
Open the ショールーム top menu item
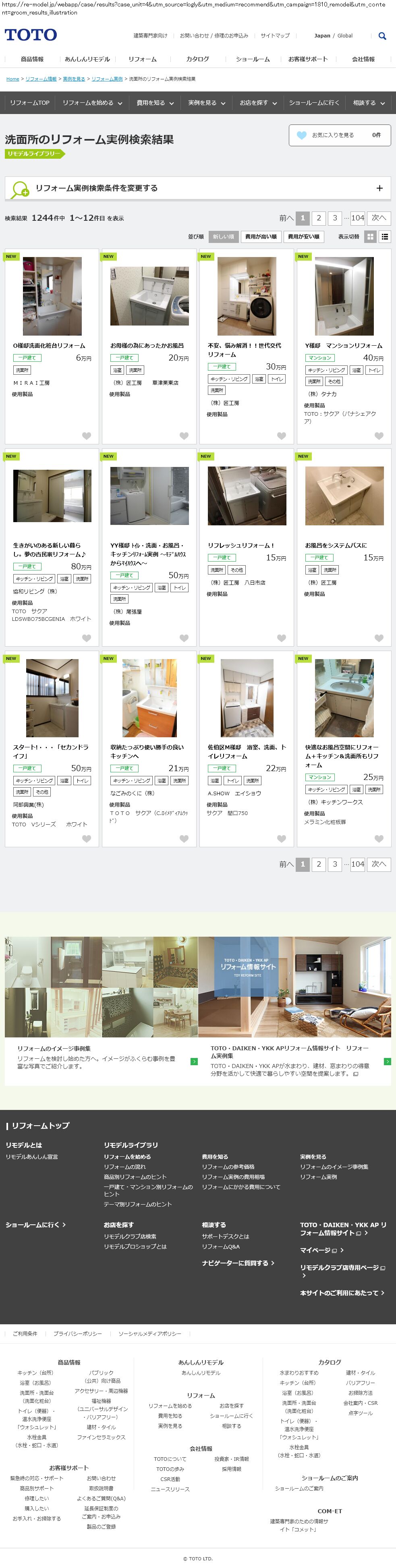[x=253, y=59]
